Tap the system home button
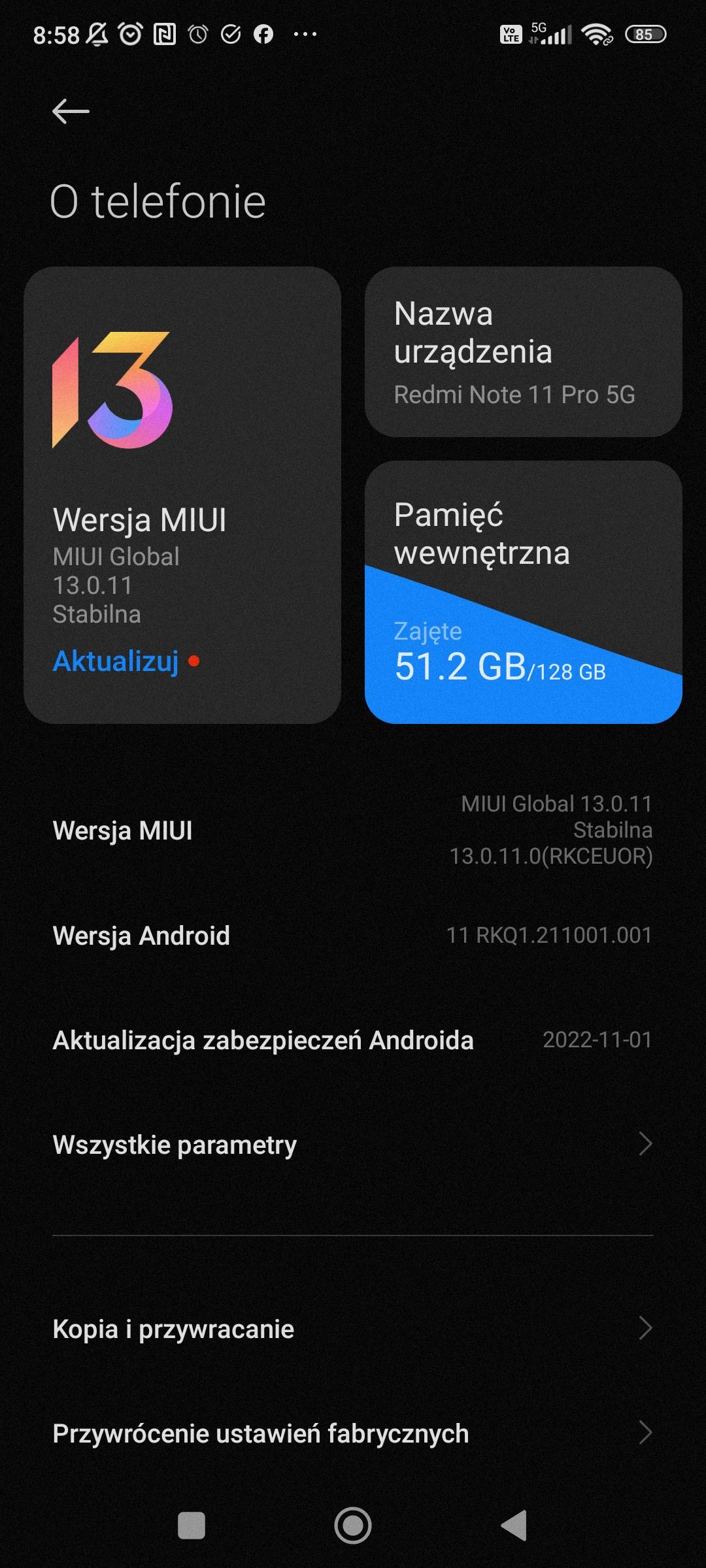This screenshot has width=706, height=1568. click(x=353, y=1526)
